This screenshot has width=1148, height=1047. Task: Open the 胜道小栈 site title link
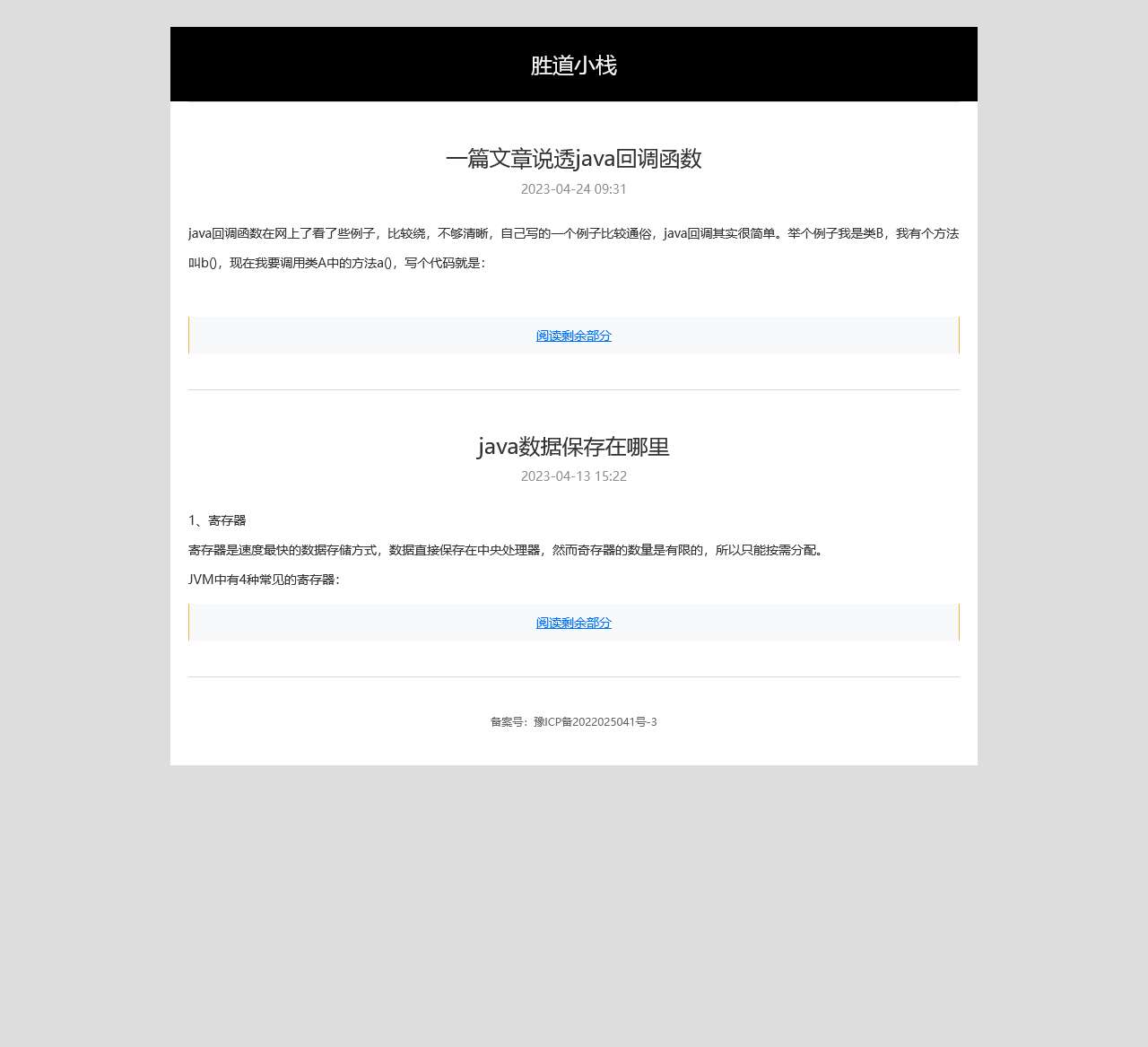pos(573,65)
